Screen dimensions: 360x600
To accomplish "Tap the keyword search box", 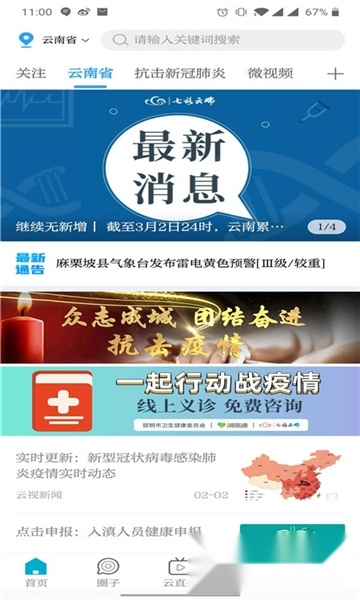I will coord(223,40).
